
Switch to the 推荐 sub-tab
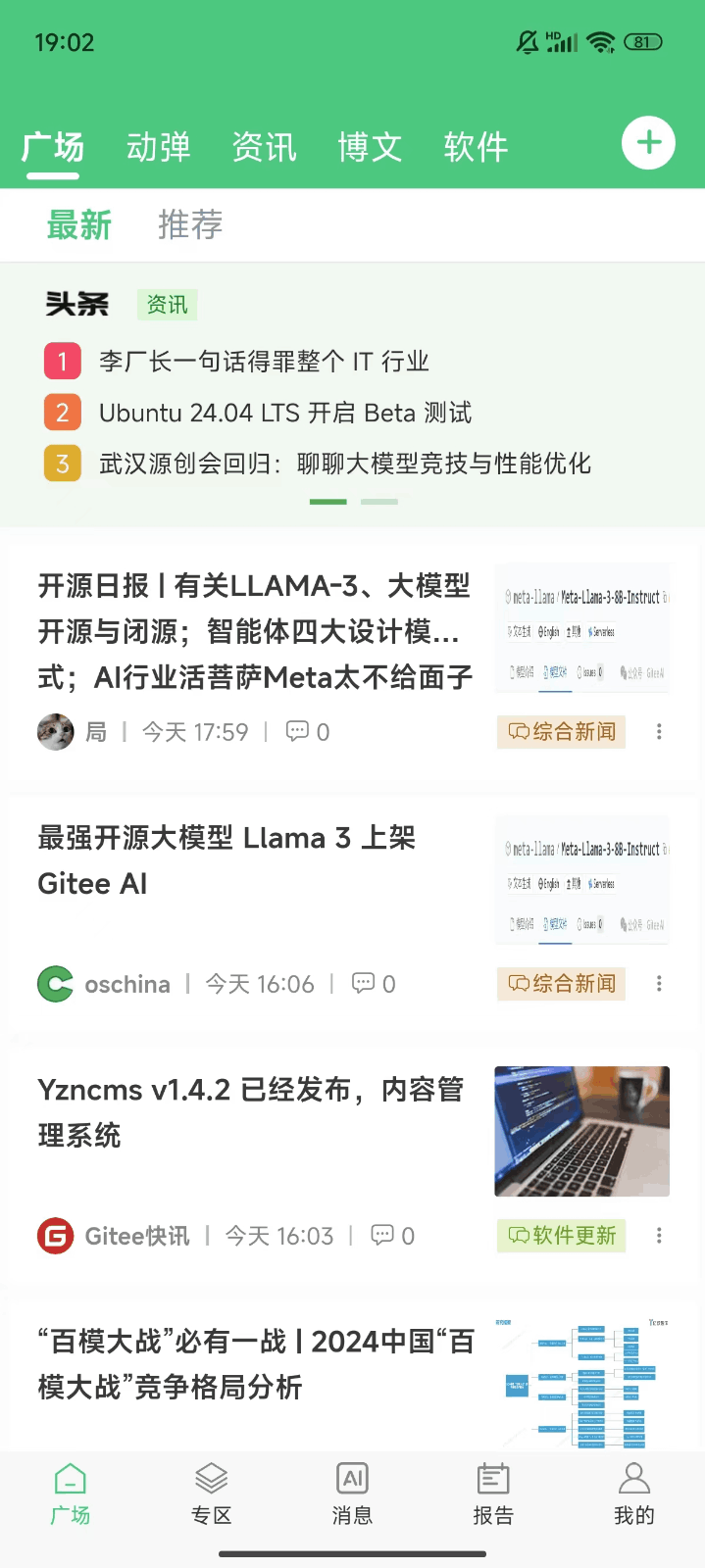pyautogui.click(x=190, y=225)
